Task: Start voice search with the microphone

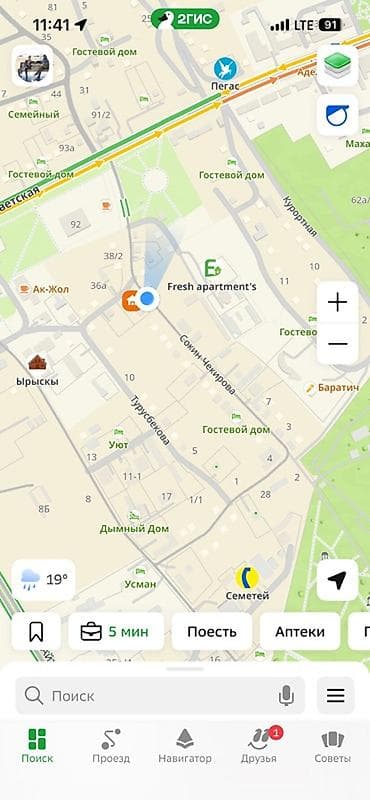Action: click(286, 695)
